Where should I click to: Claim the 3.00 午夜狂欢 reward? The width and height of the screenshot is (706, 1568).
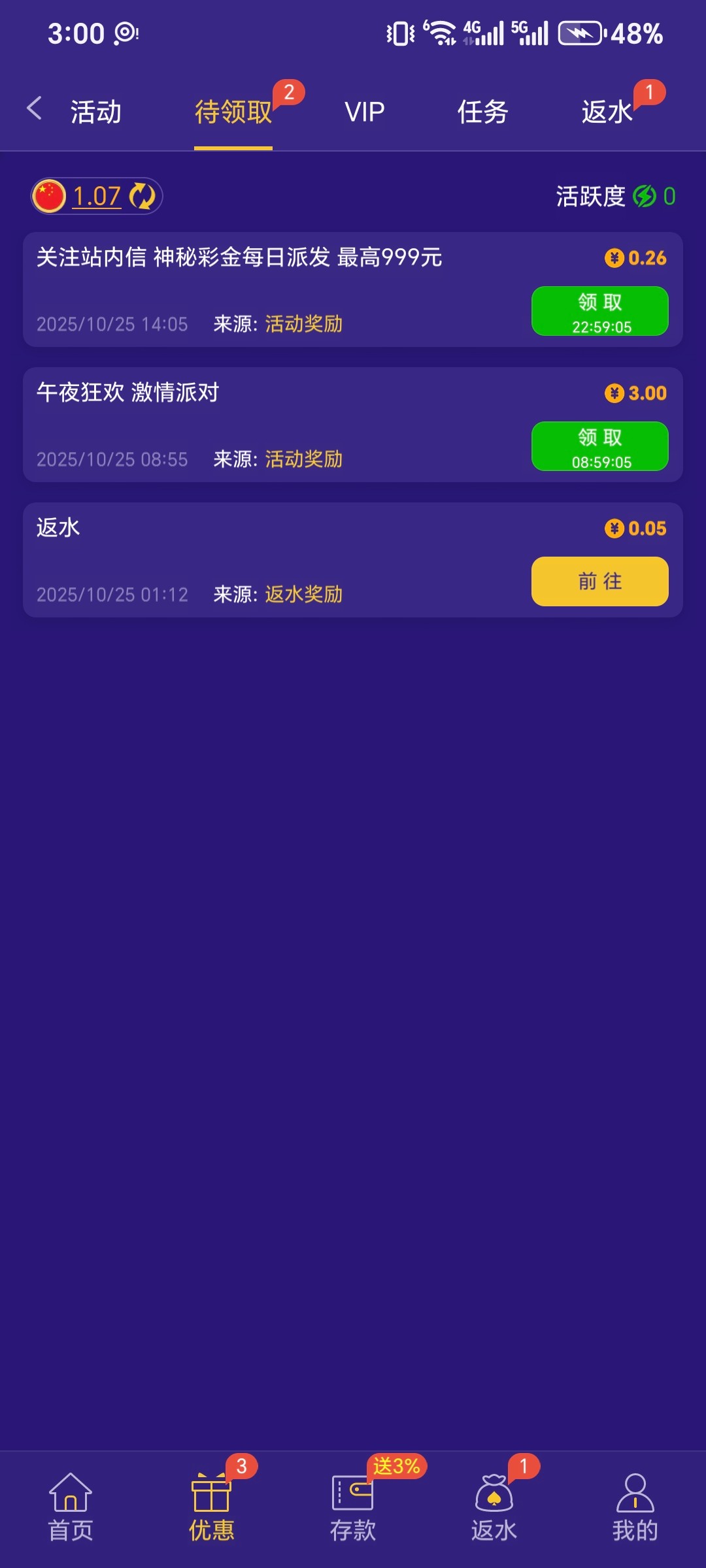(599, 446)
